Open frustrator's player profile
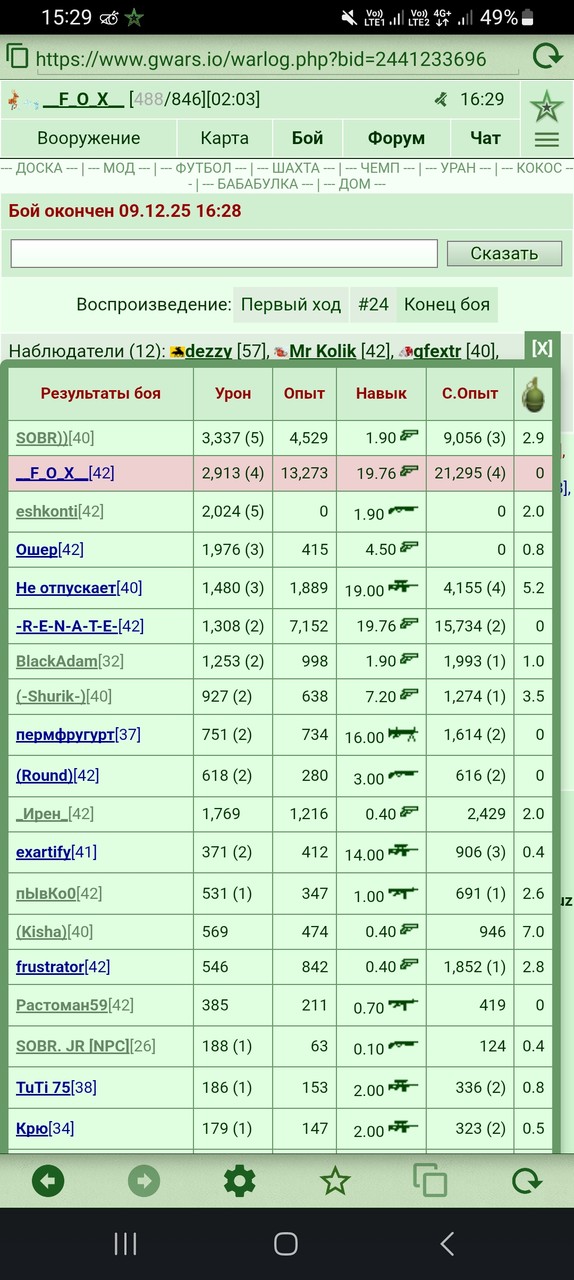 pos(63,966)
